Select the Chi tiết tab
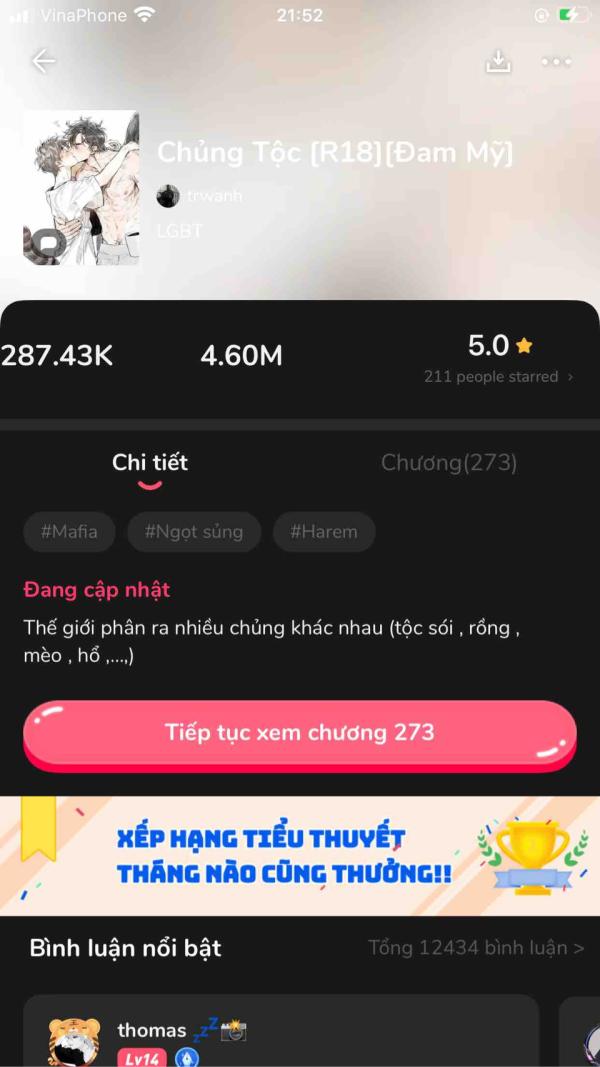Screen dimensions: 600x1067 pos(150,463)
